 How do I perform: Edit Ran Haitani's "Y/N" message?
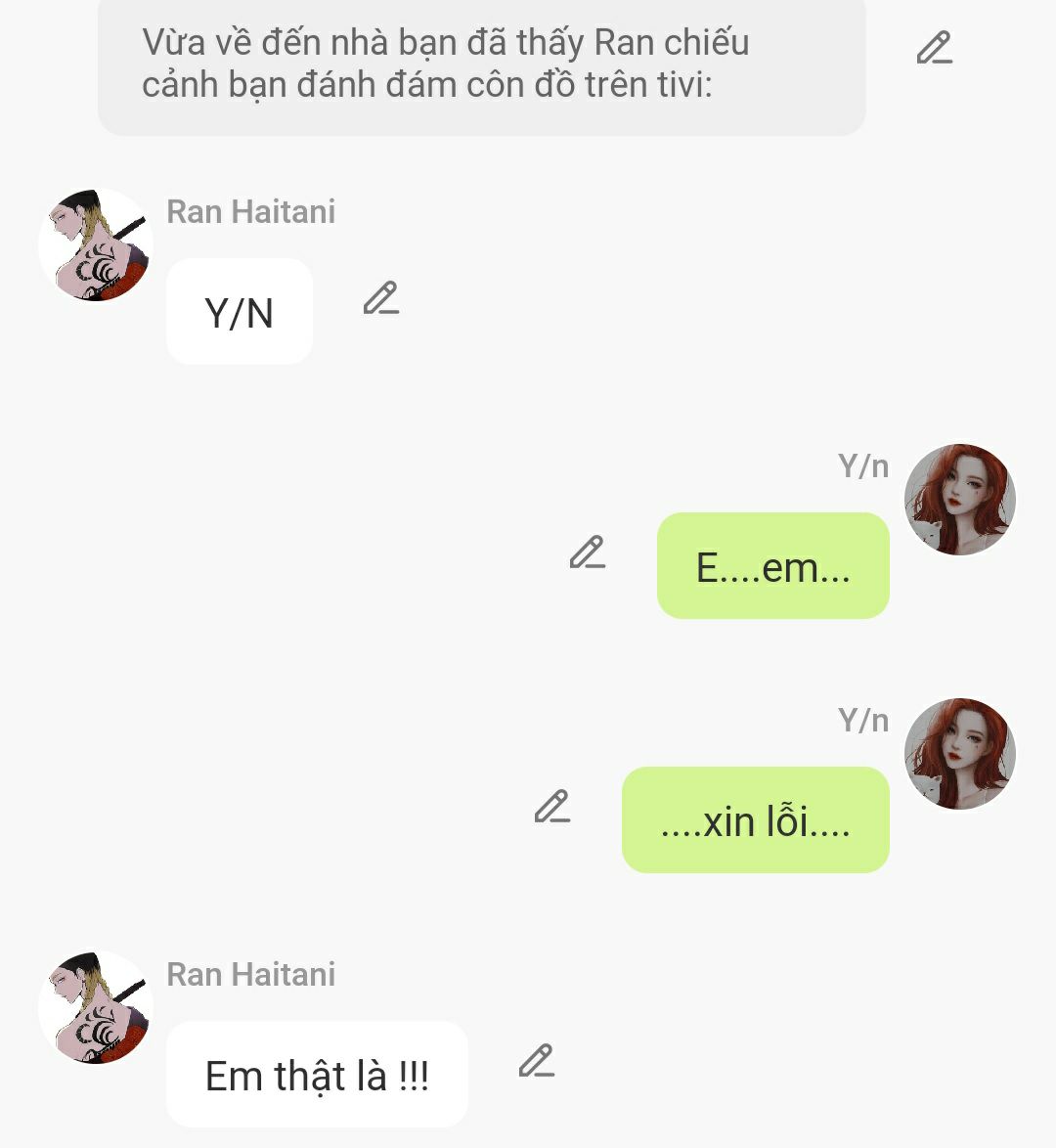point(380,298)
